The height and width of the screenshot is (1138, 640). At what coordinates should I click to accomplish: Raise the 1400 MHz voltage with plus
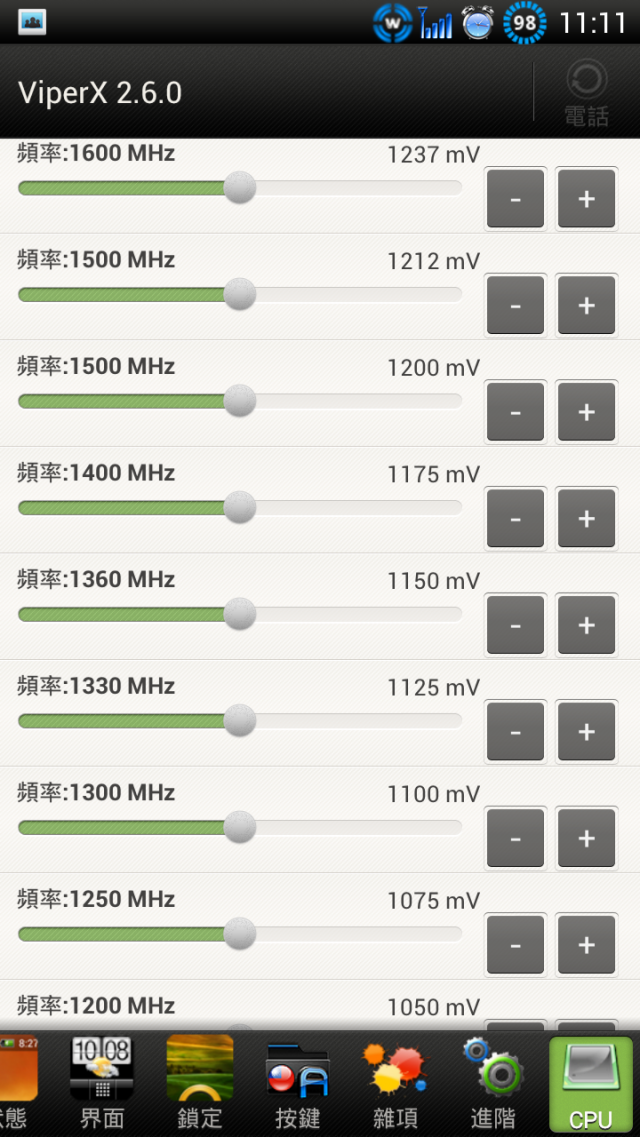(x=586, y=519)
